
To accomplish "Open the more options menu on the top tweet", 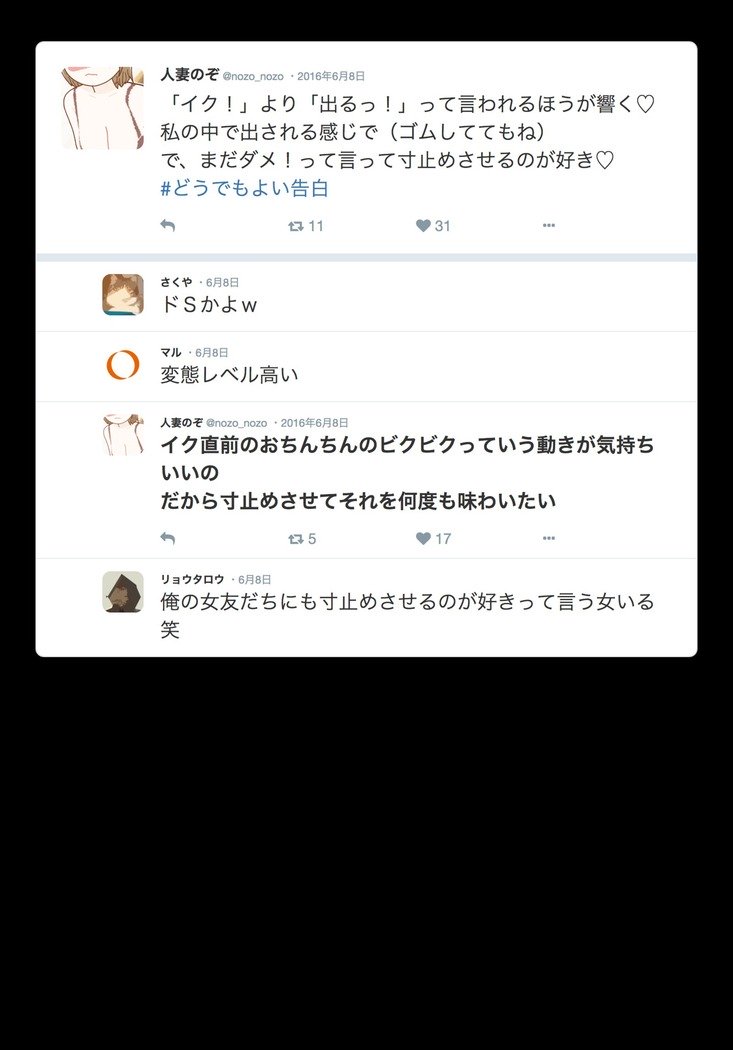I will click(548, 225).
